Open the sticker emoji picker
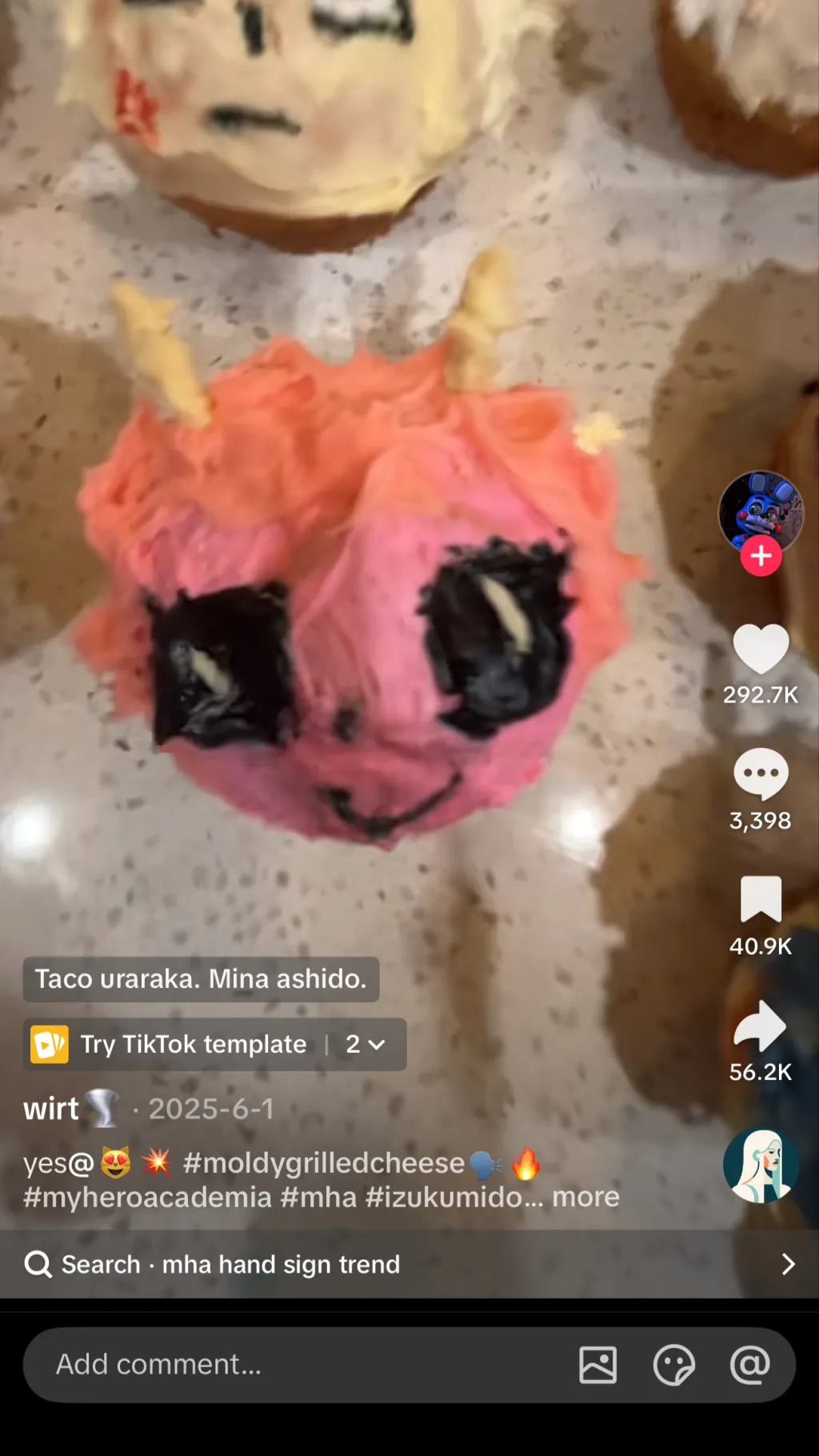 point(673,1365)
